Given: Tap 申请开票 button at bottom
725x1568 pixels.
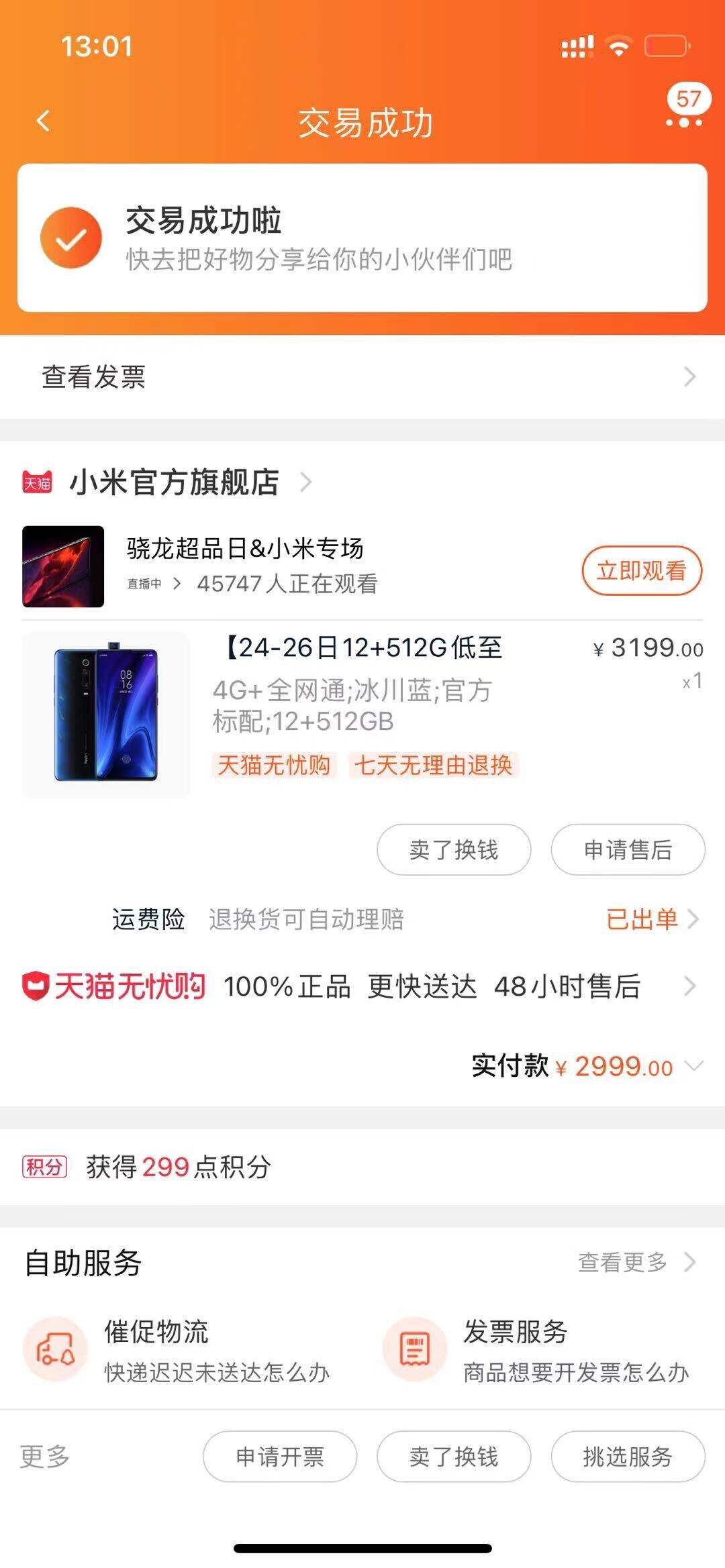Looking at the screenshot, I should [280, 1457].
